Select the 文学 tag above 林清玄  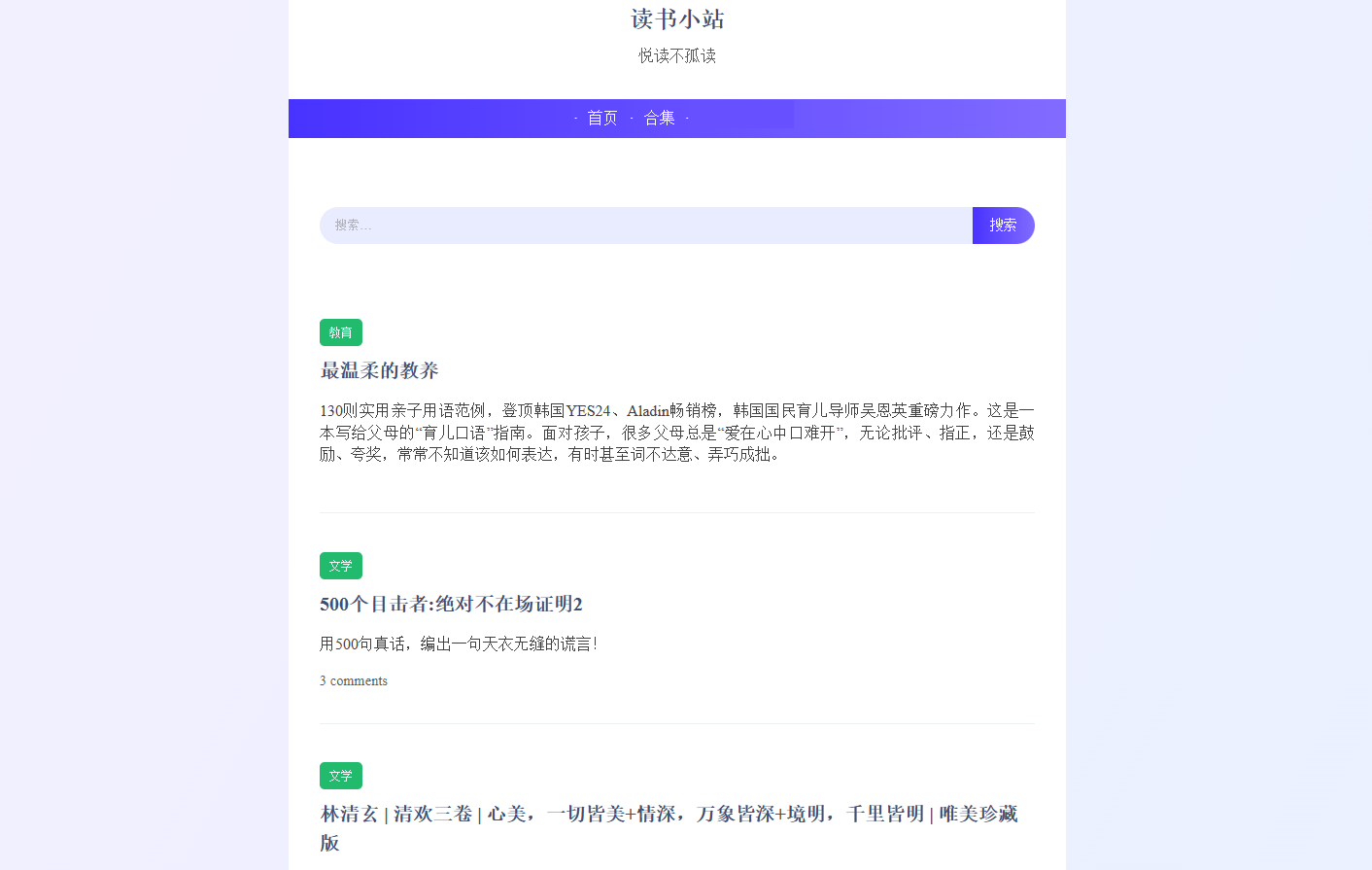tap(340, 776)
